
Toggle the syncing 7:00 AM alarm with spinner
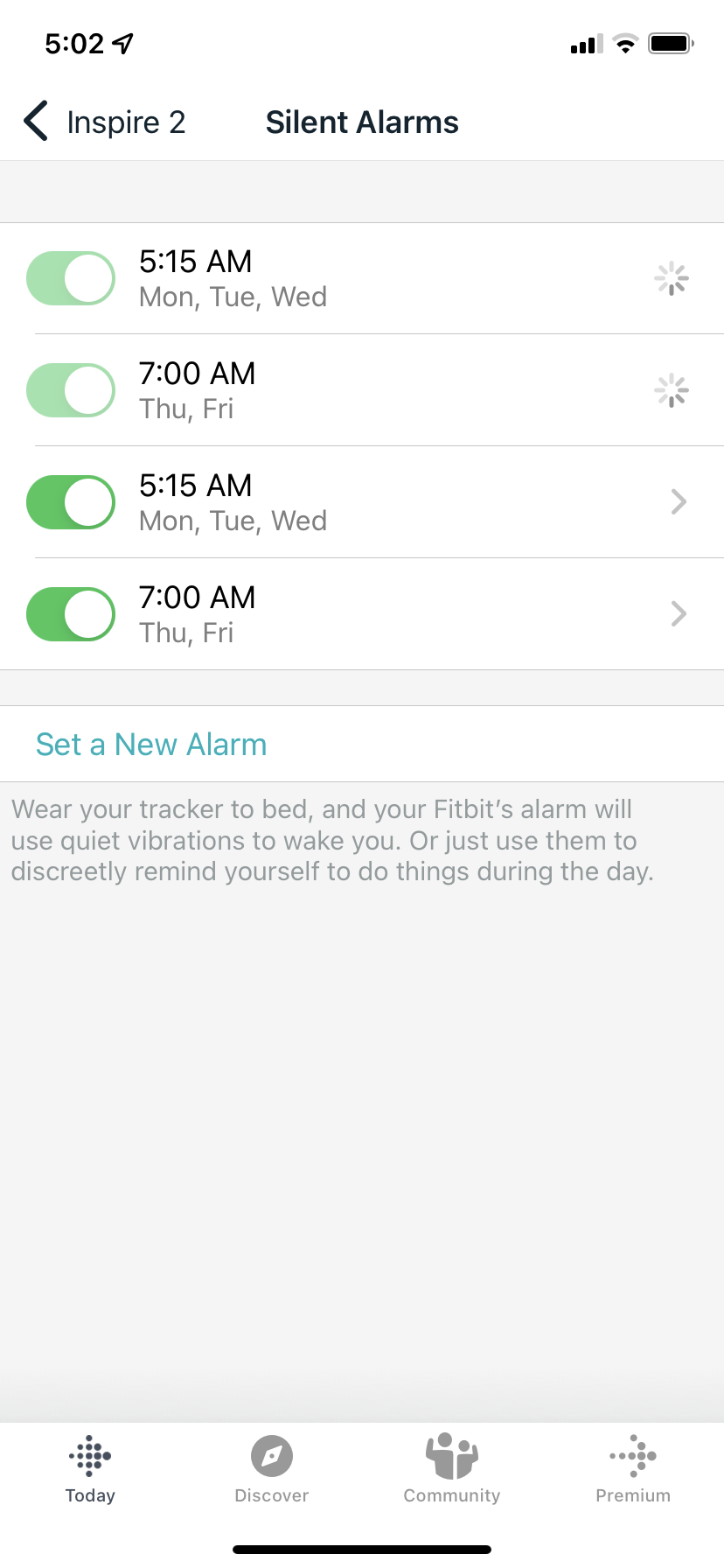pos(71,390)
